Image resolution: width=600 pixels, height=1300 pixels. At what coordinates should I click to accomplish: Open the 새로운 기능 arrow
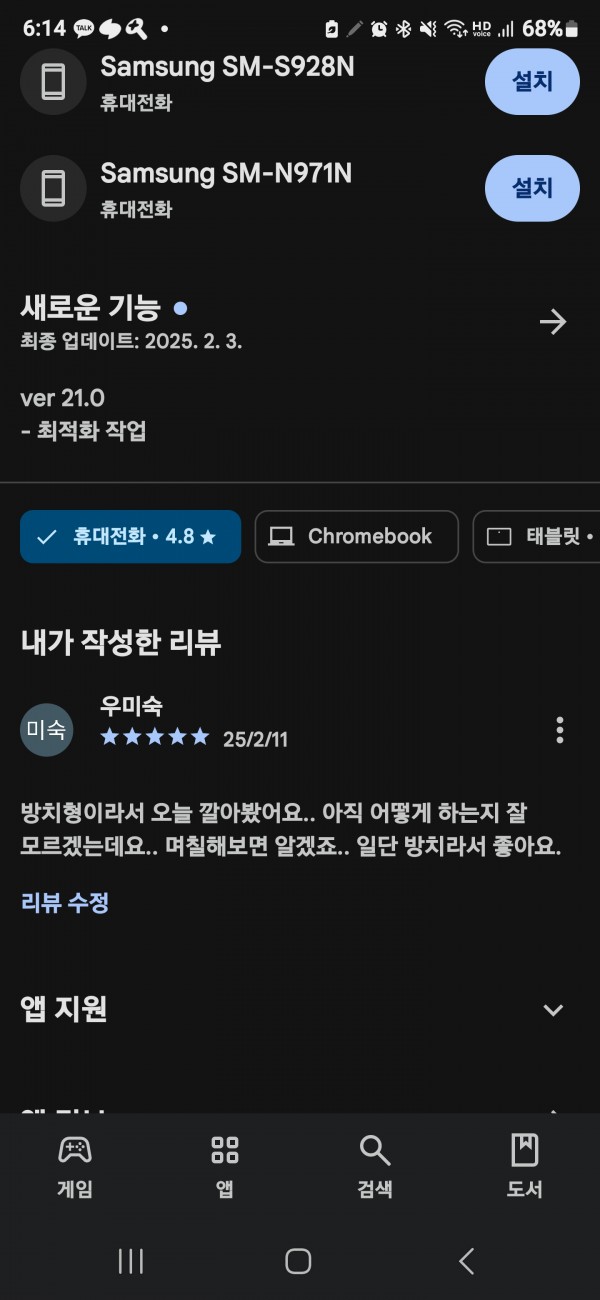(x=552, y=321)
